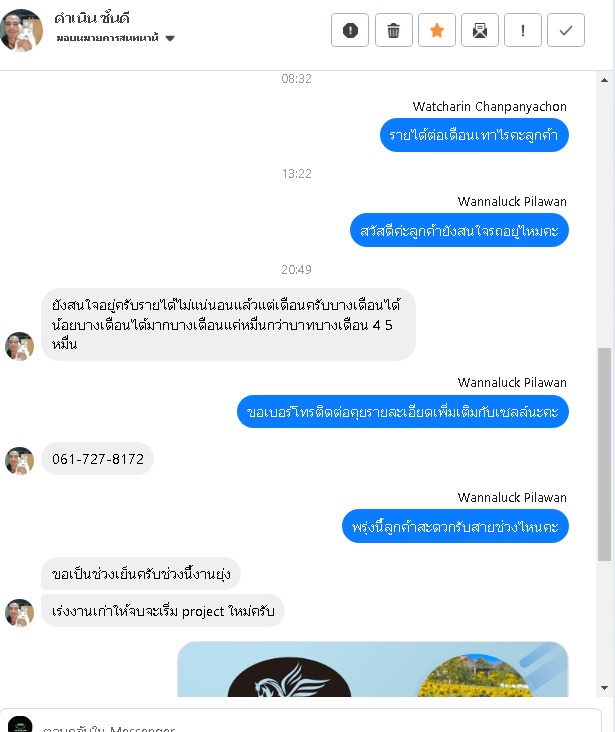Click the scrollbar down arrow

(604, 688)
